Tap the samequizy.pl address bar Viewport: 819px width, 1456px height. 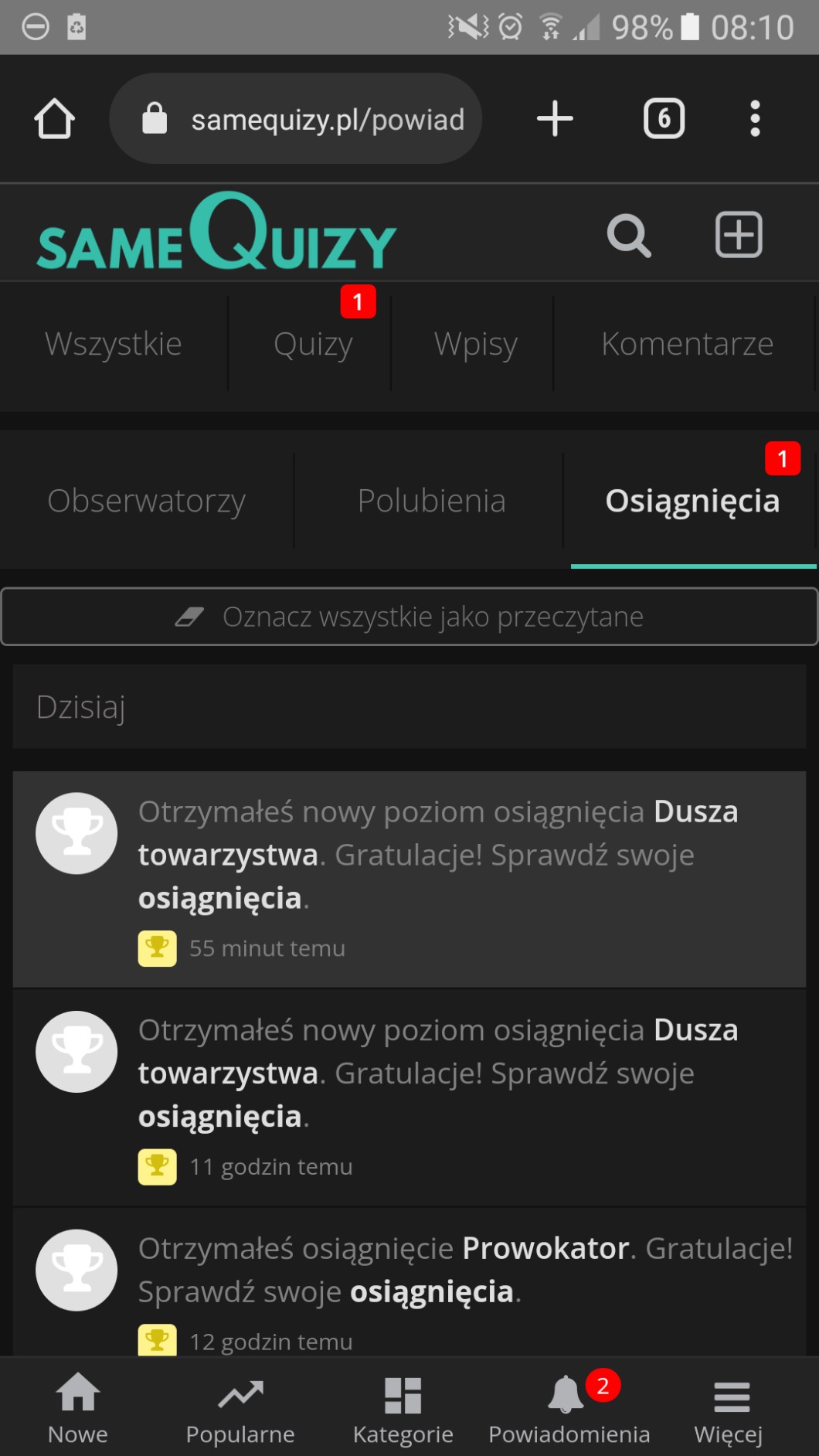tap(296, 119)
